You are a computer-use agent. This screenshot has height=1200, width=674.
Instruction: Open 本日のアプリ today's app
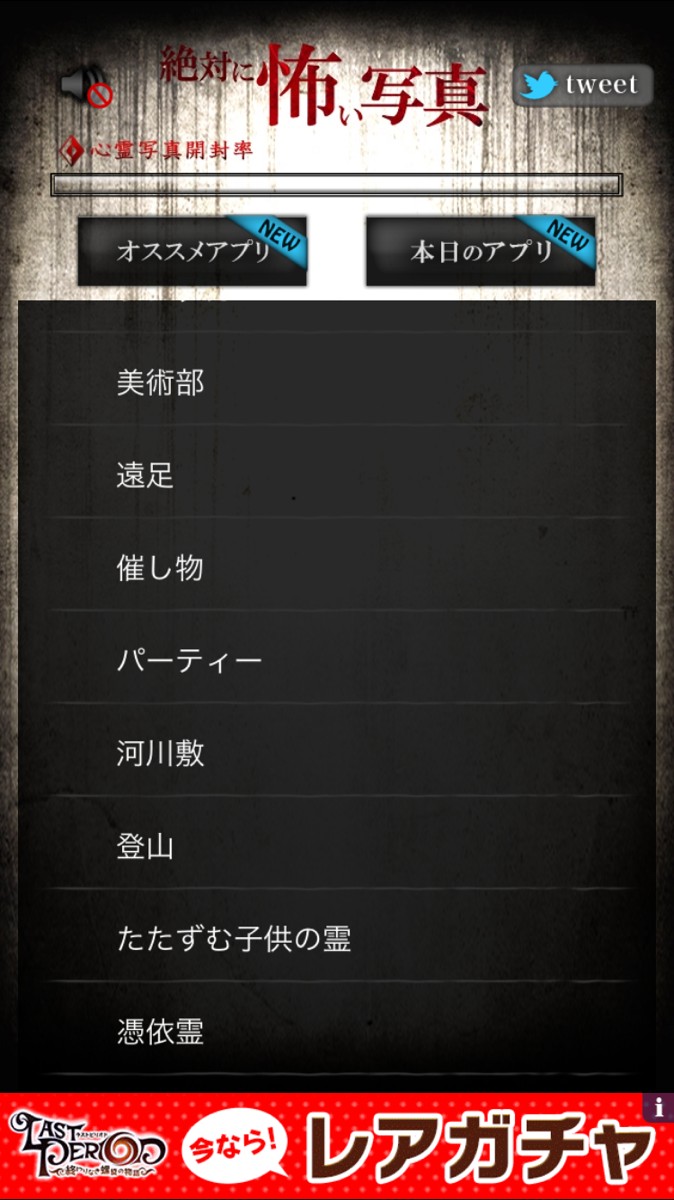point(480,250)
